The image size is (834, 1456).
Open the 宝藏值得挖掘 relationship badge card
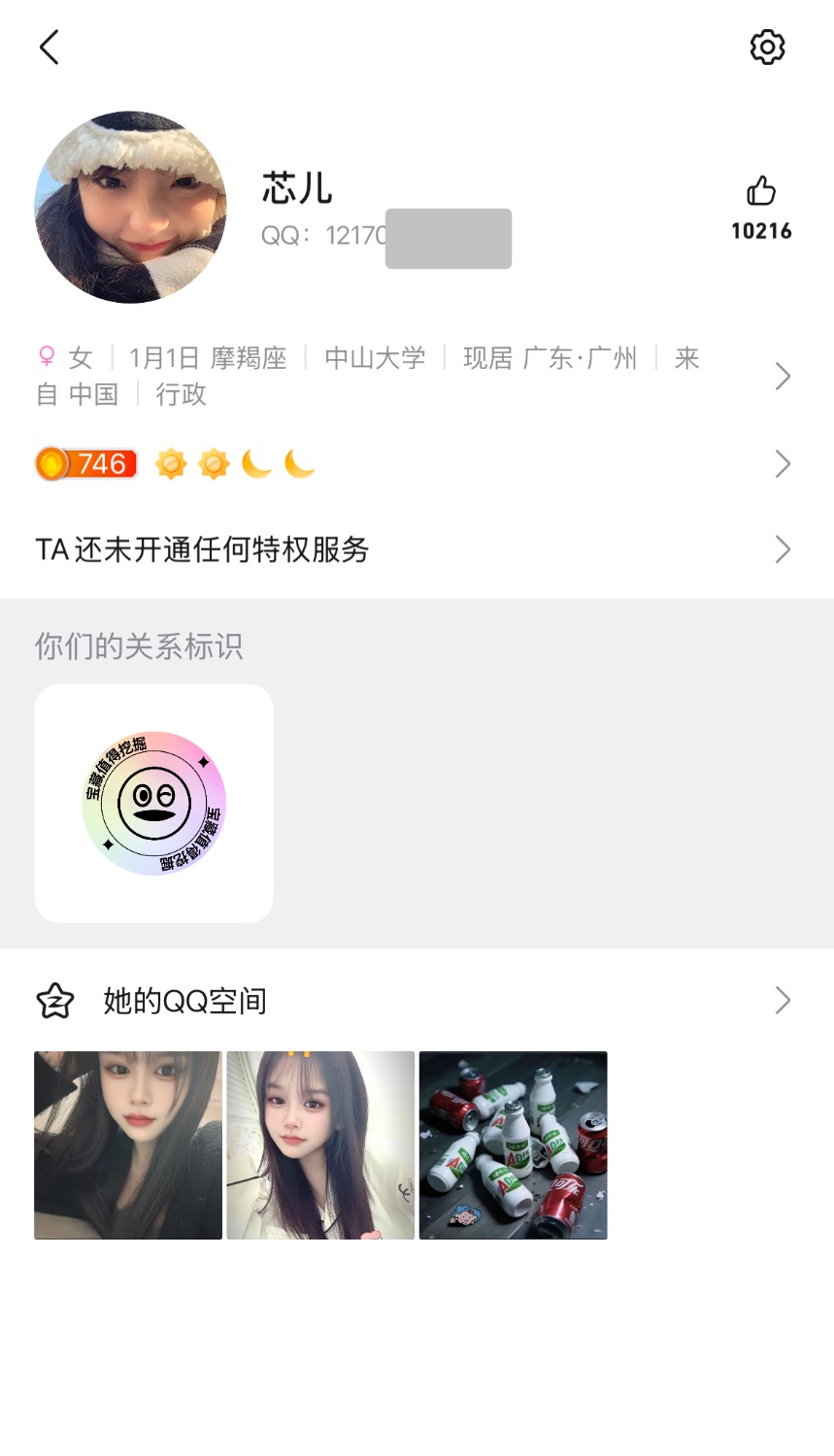pos(153,803)
